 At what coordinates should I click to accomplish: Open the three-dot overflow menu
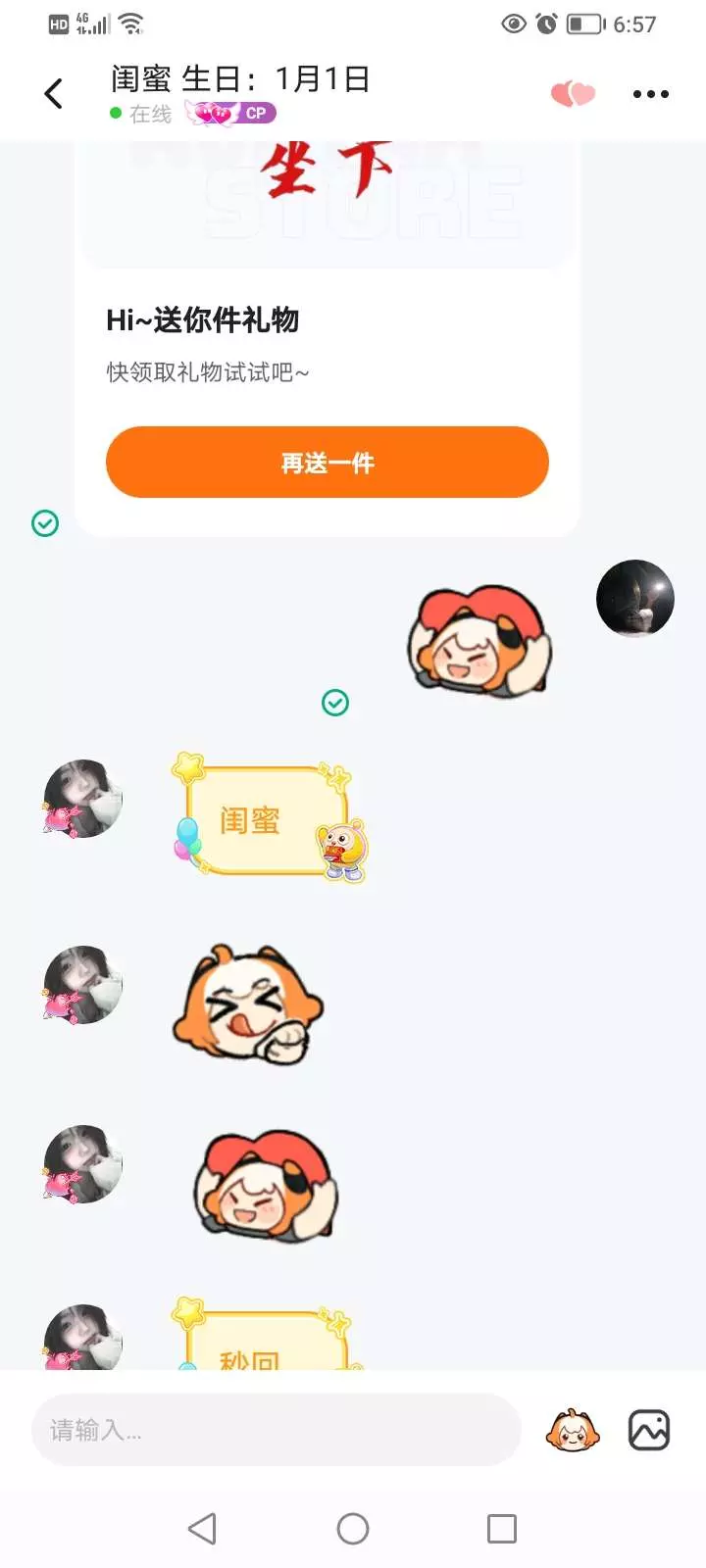click(x=651, y=94)
